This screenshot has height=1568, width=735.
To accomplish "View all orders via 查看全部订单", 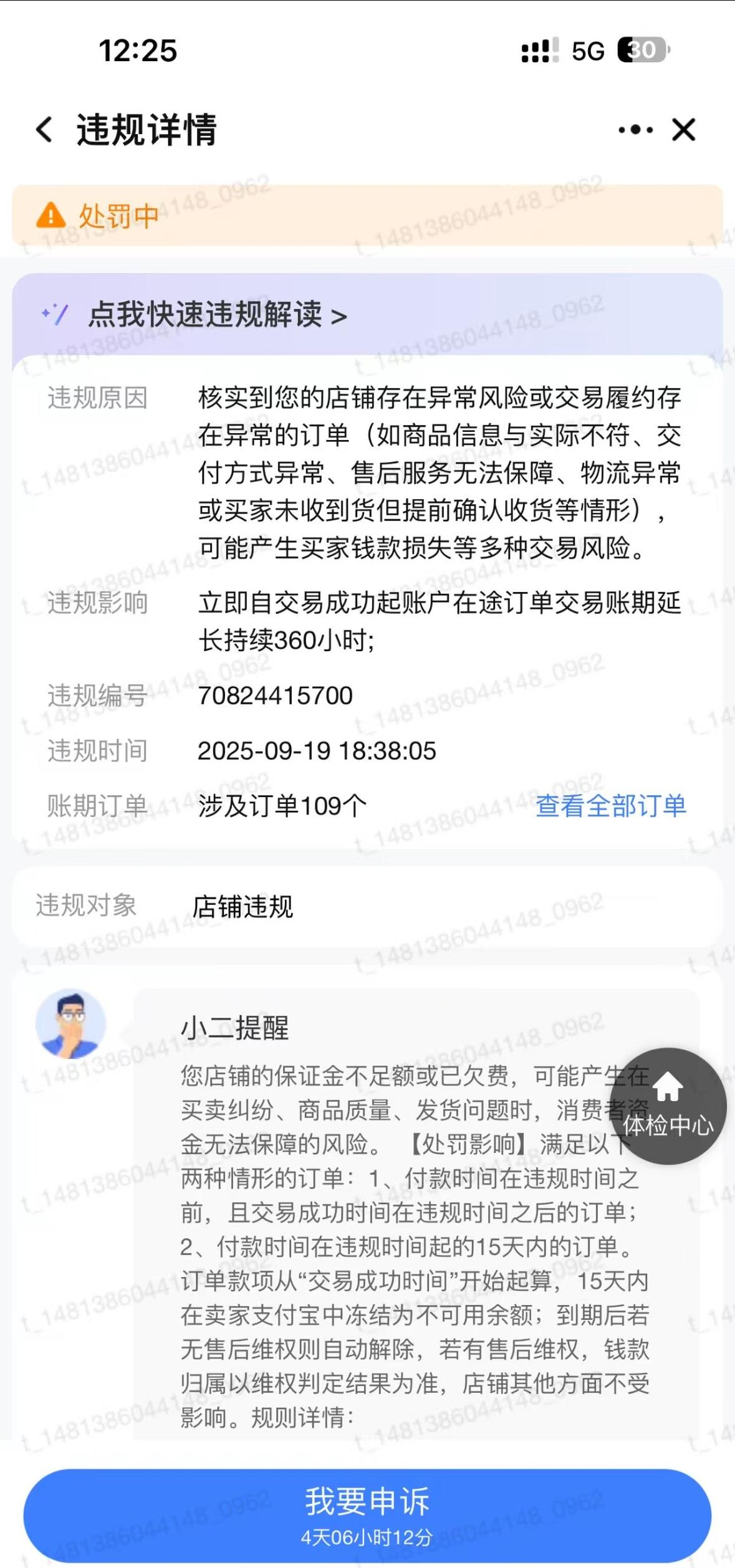I will [x=611, y=806].
